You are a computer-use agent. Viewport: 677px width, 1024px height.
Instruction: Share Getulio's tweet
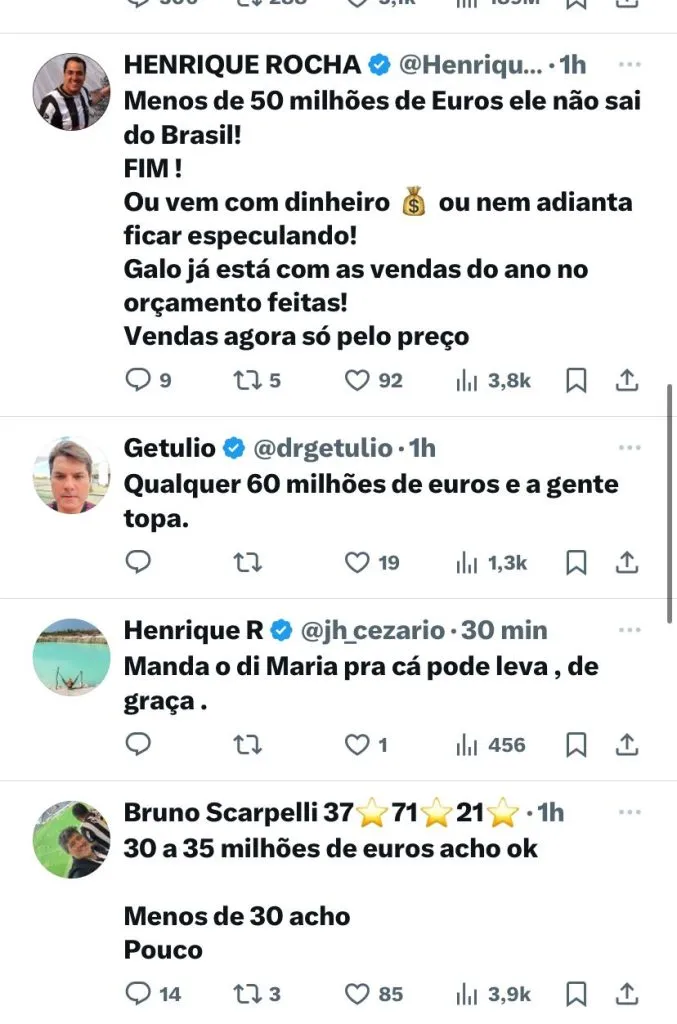[x=626, y=563]
